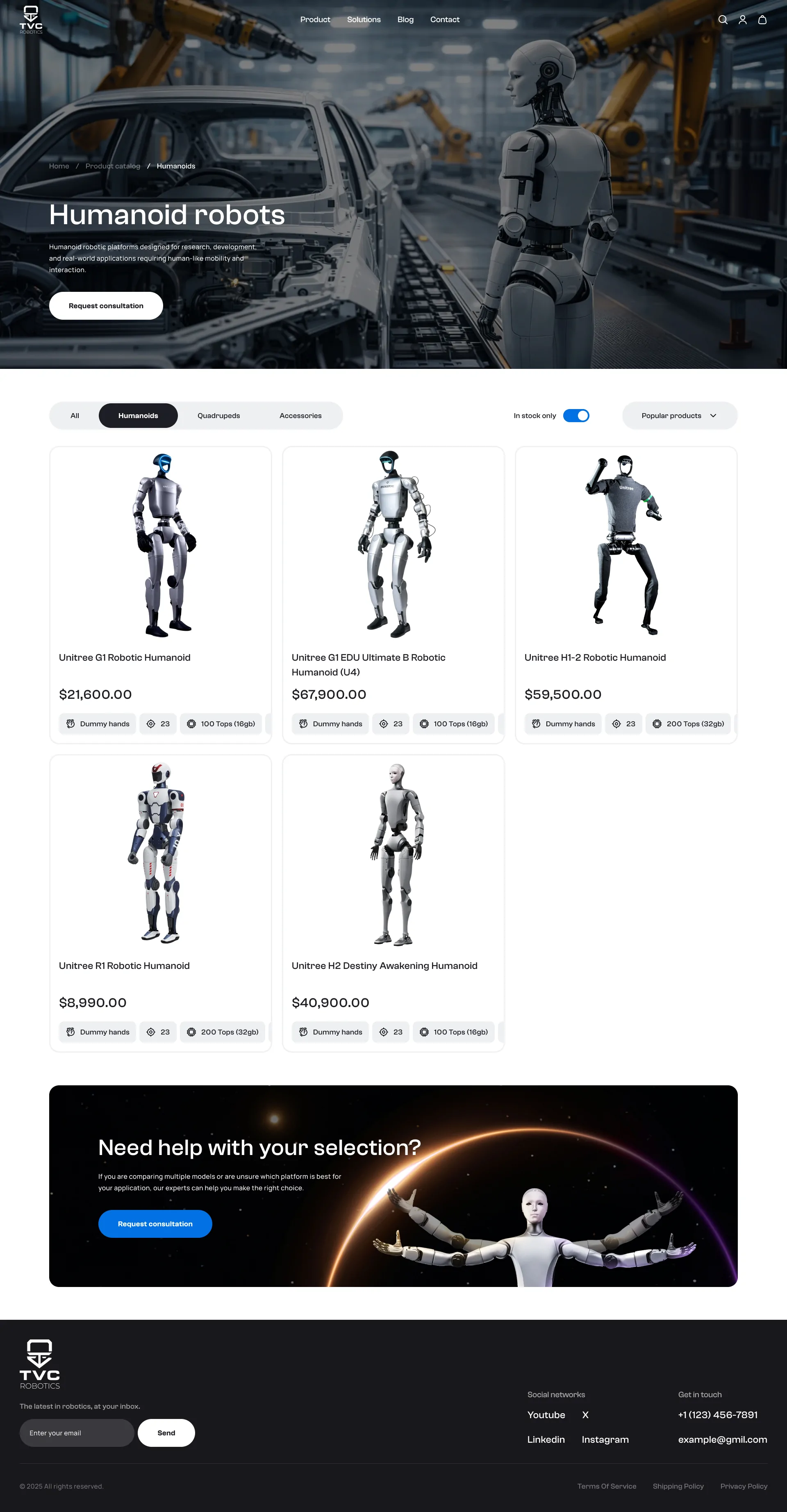Open Unitree G1 Robotic Humanoid card

tap(160, 595)
